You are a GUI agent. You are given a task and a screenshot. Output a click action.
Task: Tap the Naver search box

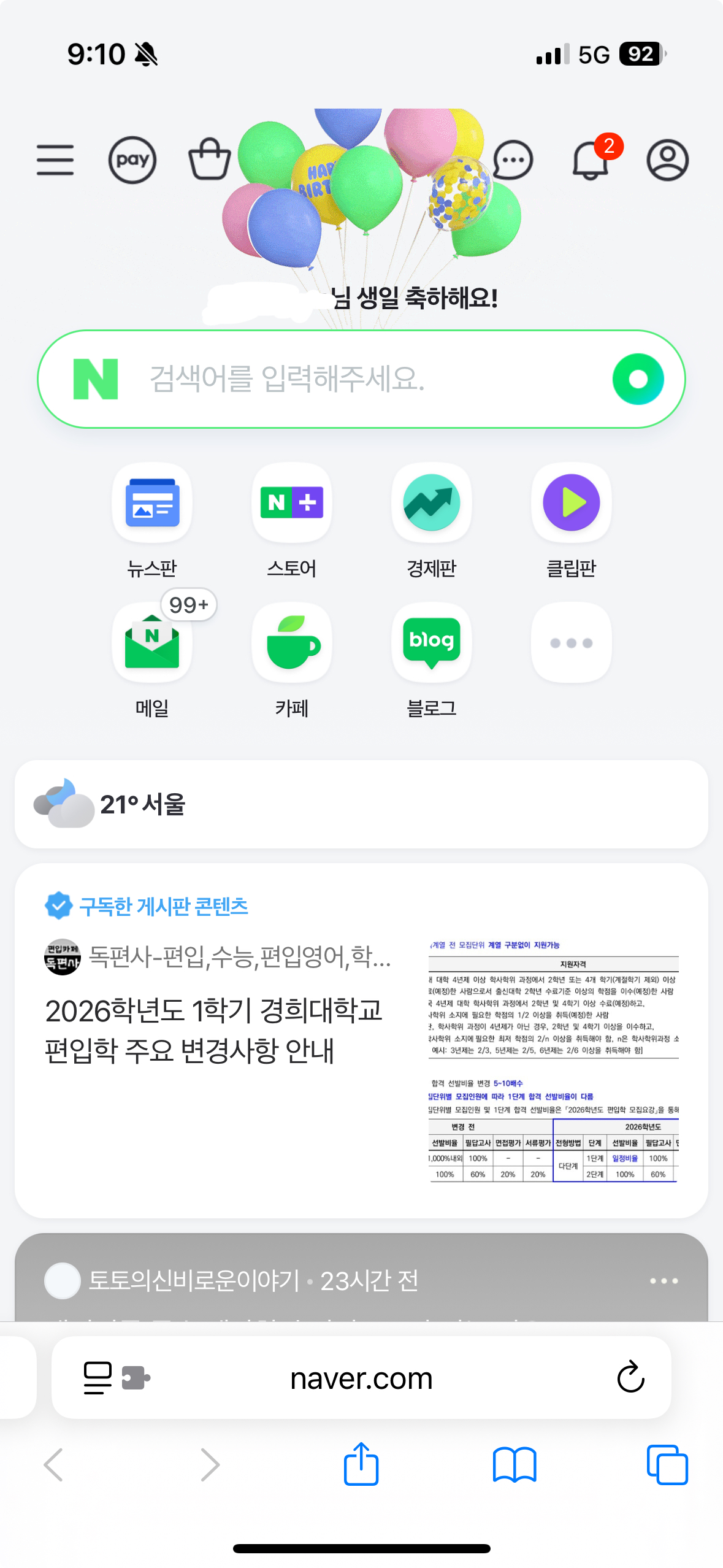click(x=361, y=379)
